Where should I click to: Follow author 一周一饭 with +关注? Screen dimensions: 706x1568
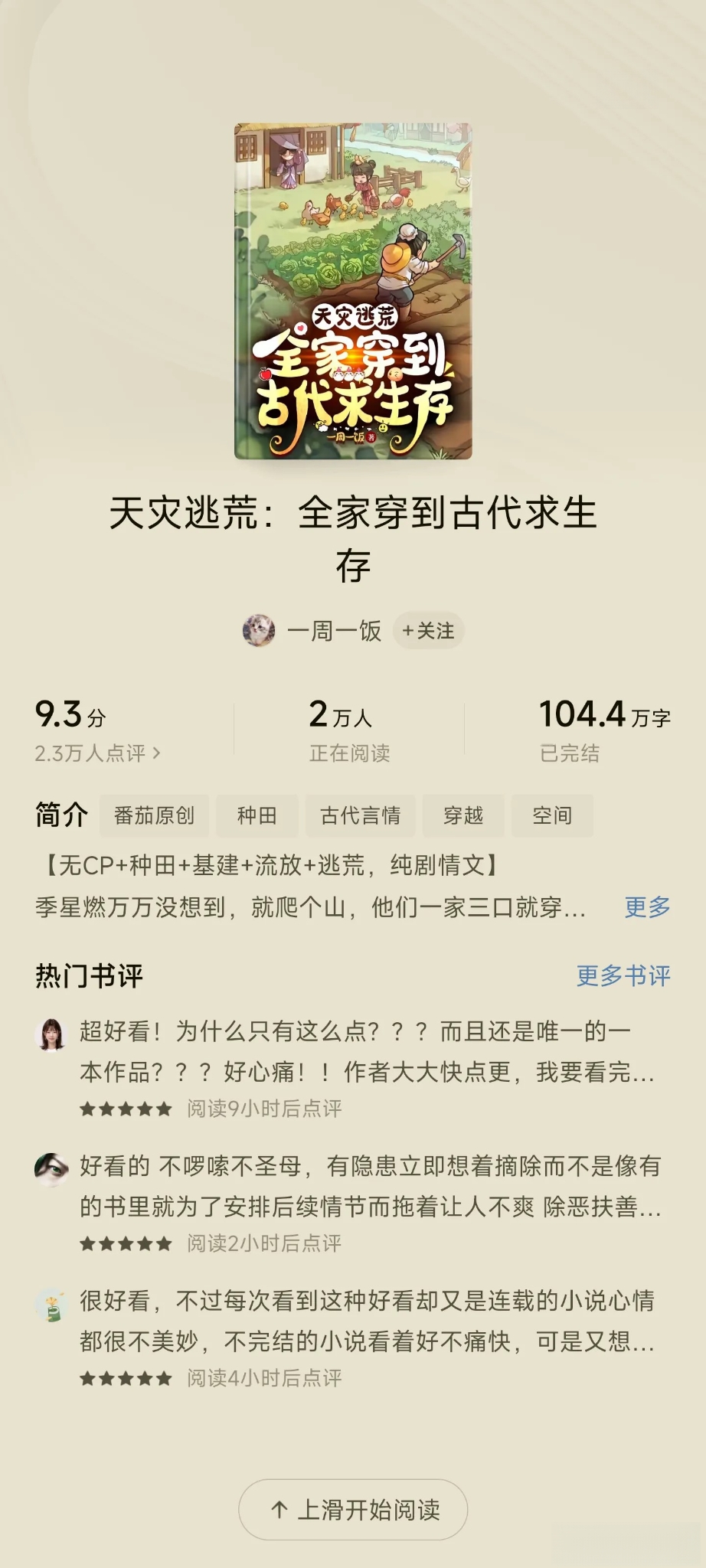(x=428, y=631)
